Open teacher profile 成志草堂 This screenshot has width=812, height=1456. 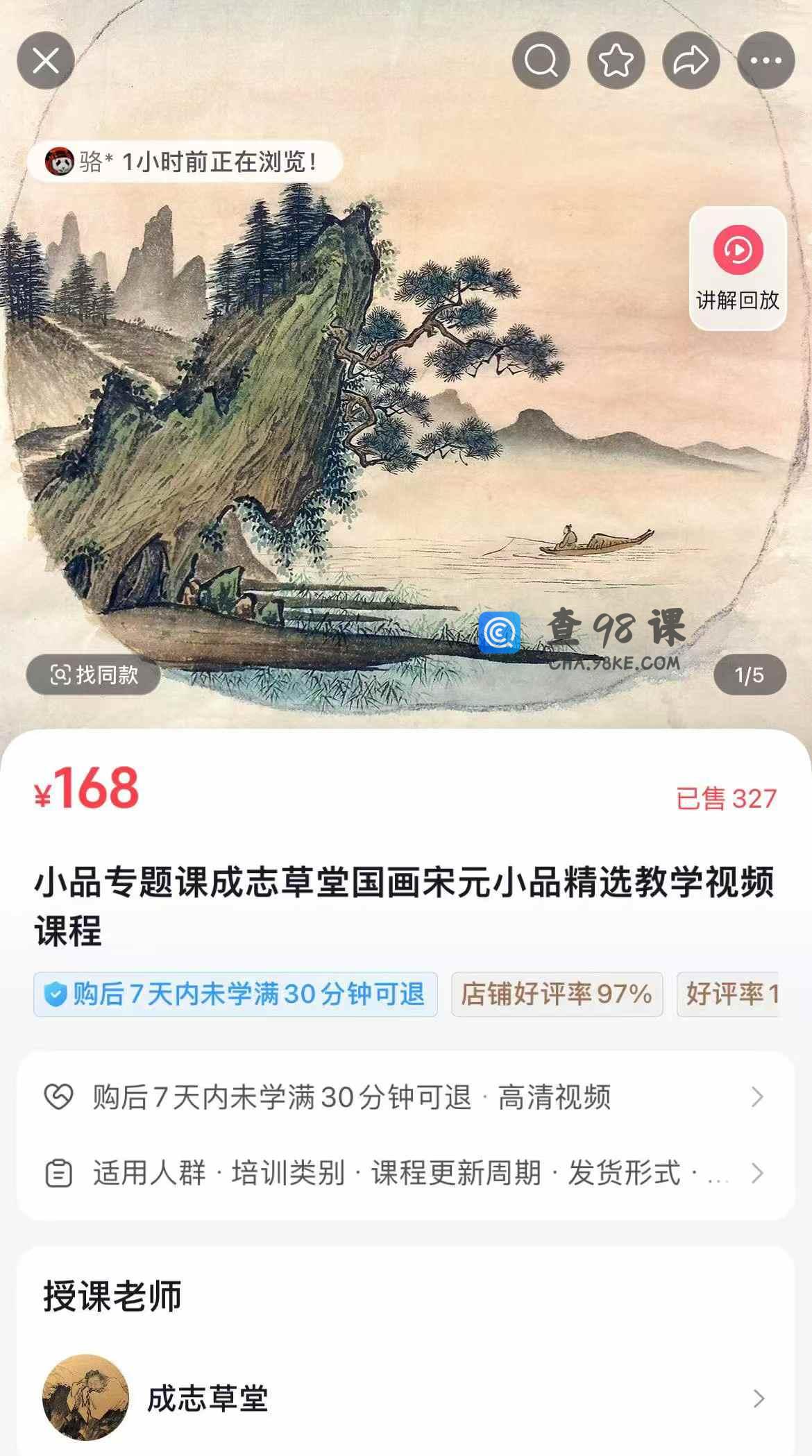[x=405, y=1398]
